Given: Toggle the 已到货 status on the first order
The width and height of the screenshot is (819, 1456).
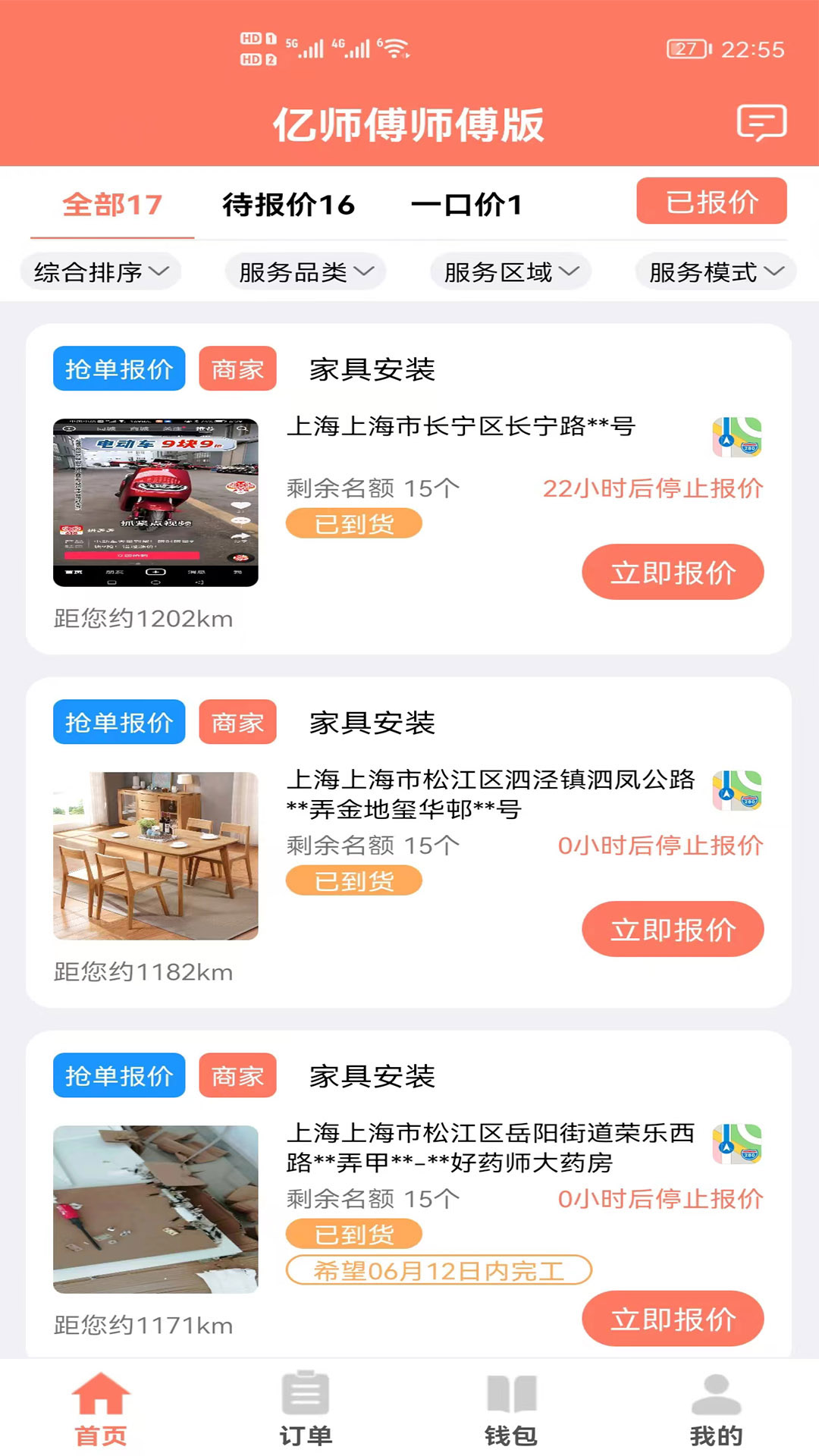Looking at the screenshot, I should click(x=353, y=522).
